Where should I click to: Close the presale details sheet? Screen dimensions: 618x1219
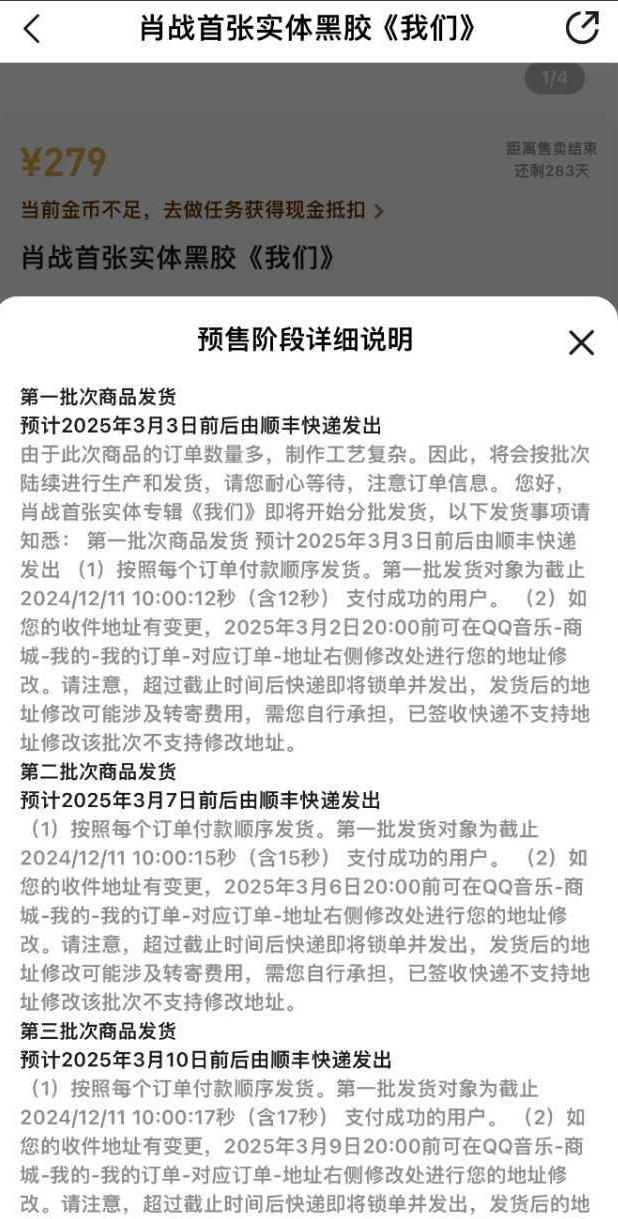[581, 343]
